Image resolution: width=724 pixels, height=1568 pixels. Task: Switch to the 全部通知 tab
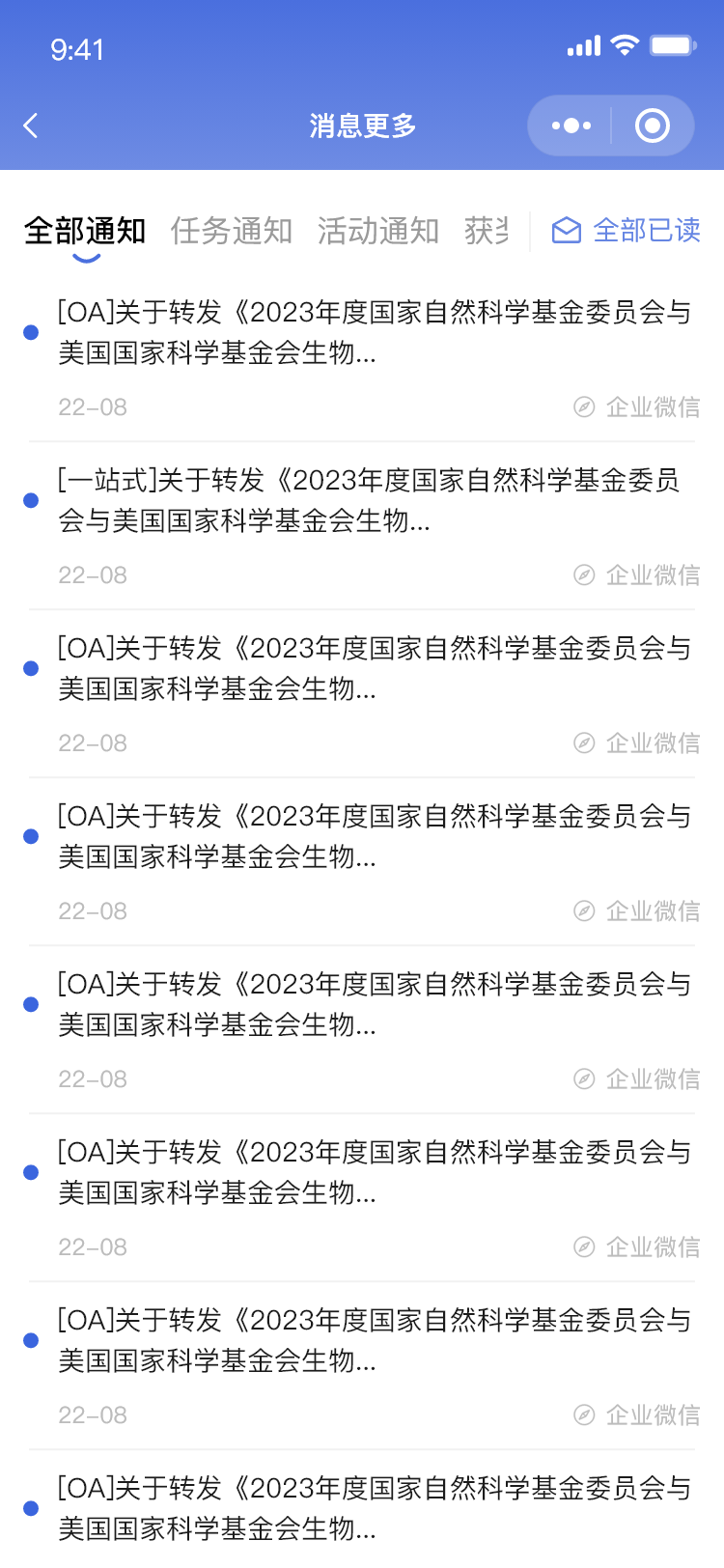[x=85, y=231]
